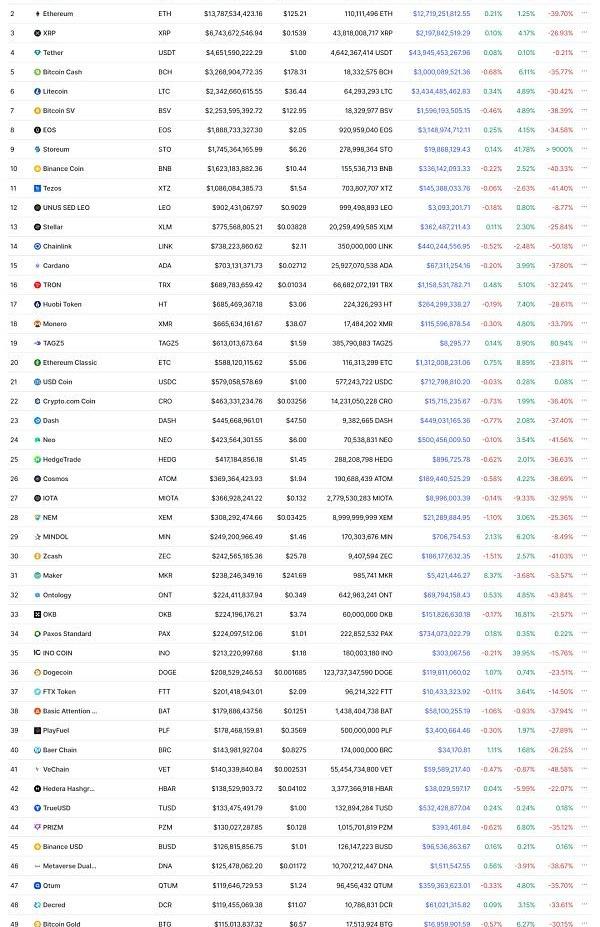Open the Decred coin page

coord(53,905)
